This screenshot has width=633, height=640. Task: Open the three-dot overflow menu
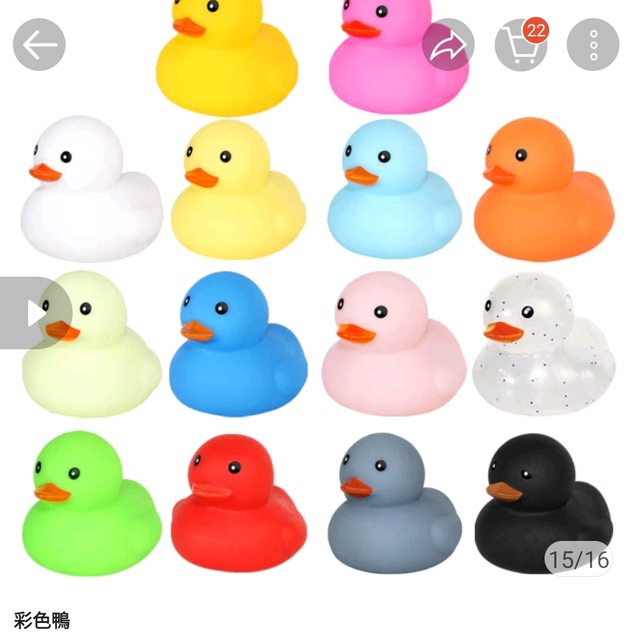click(x=593, y=45)
